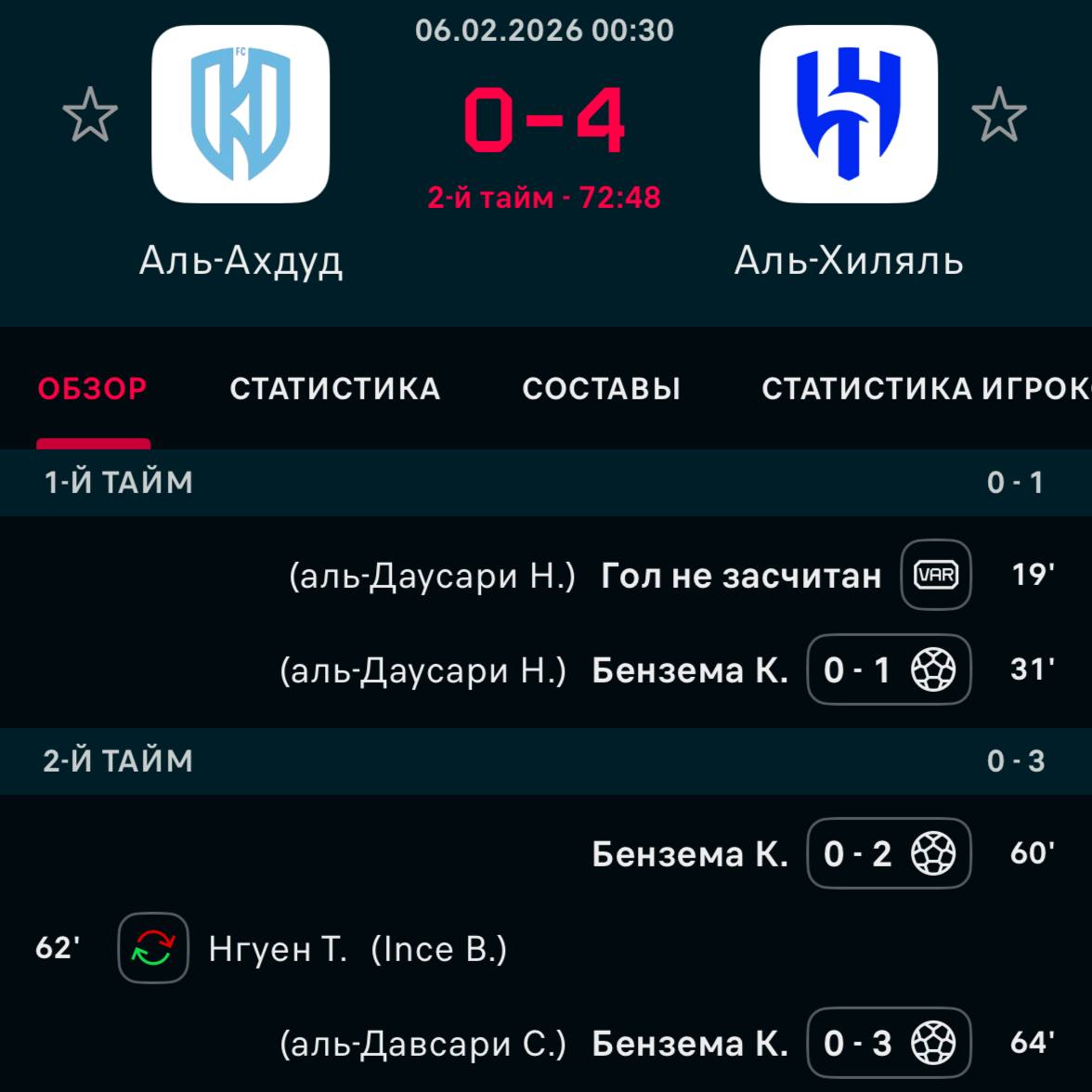The height and width of the screenshot is (1092, 1092).
Task: Open the Аль-Хиляль team page
Action: click(848, 114)
